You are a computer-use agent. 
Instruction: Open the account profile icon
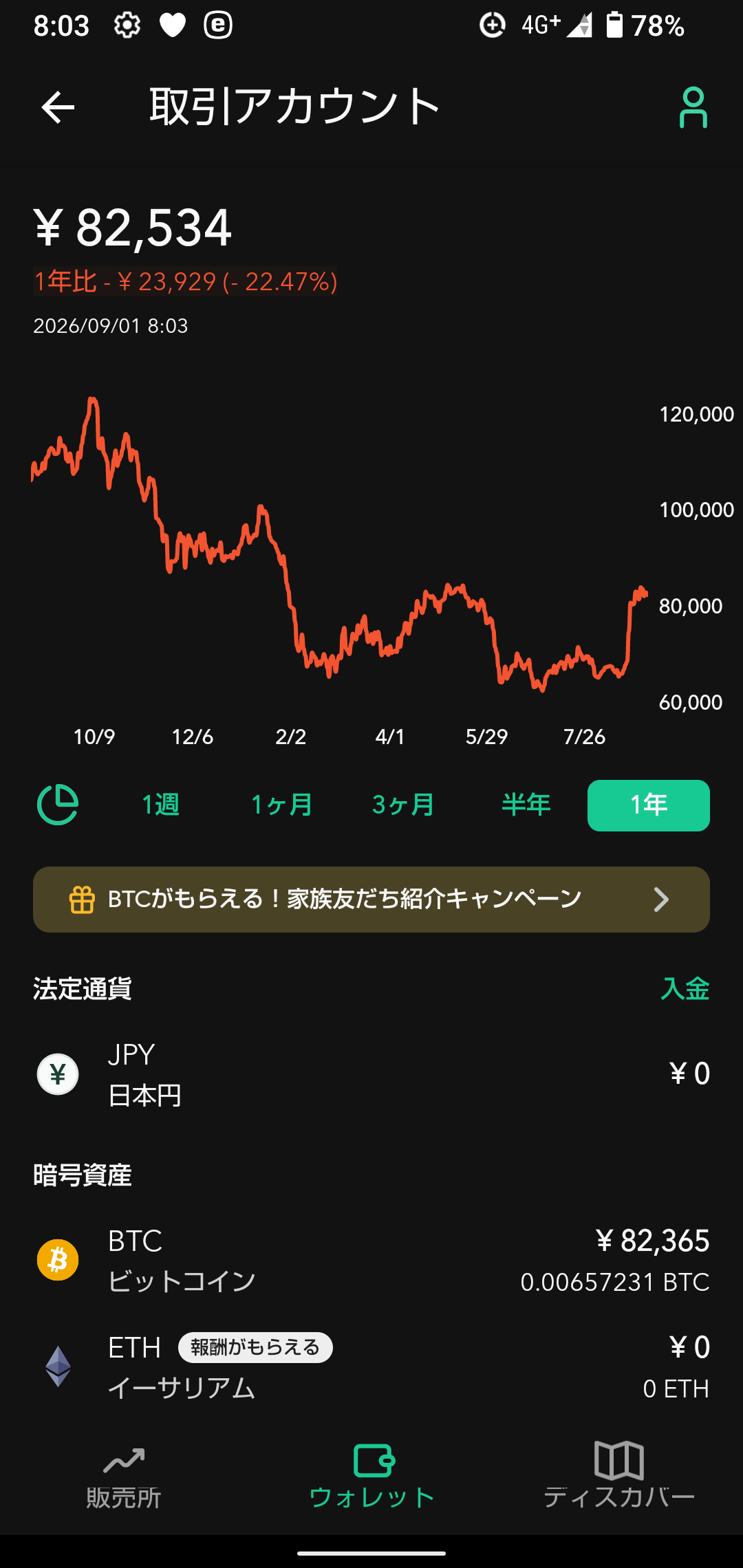pyautogui.click(x=693, y=107)
